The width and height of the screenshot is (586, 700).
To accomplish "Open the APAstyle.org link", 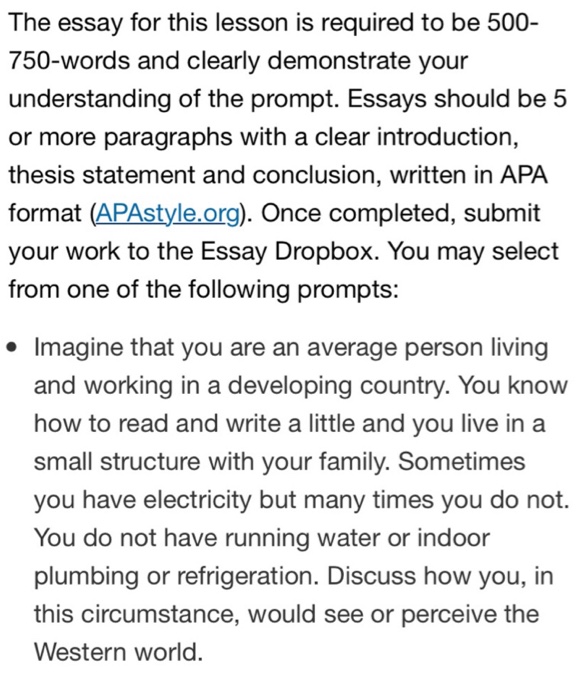I will (x=168, y=214).
